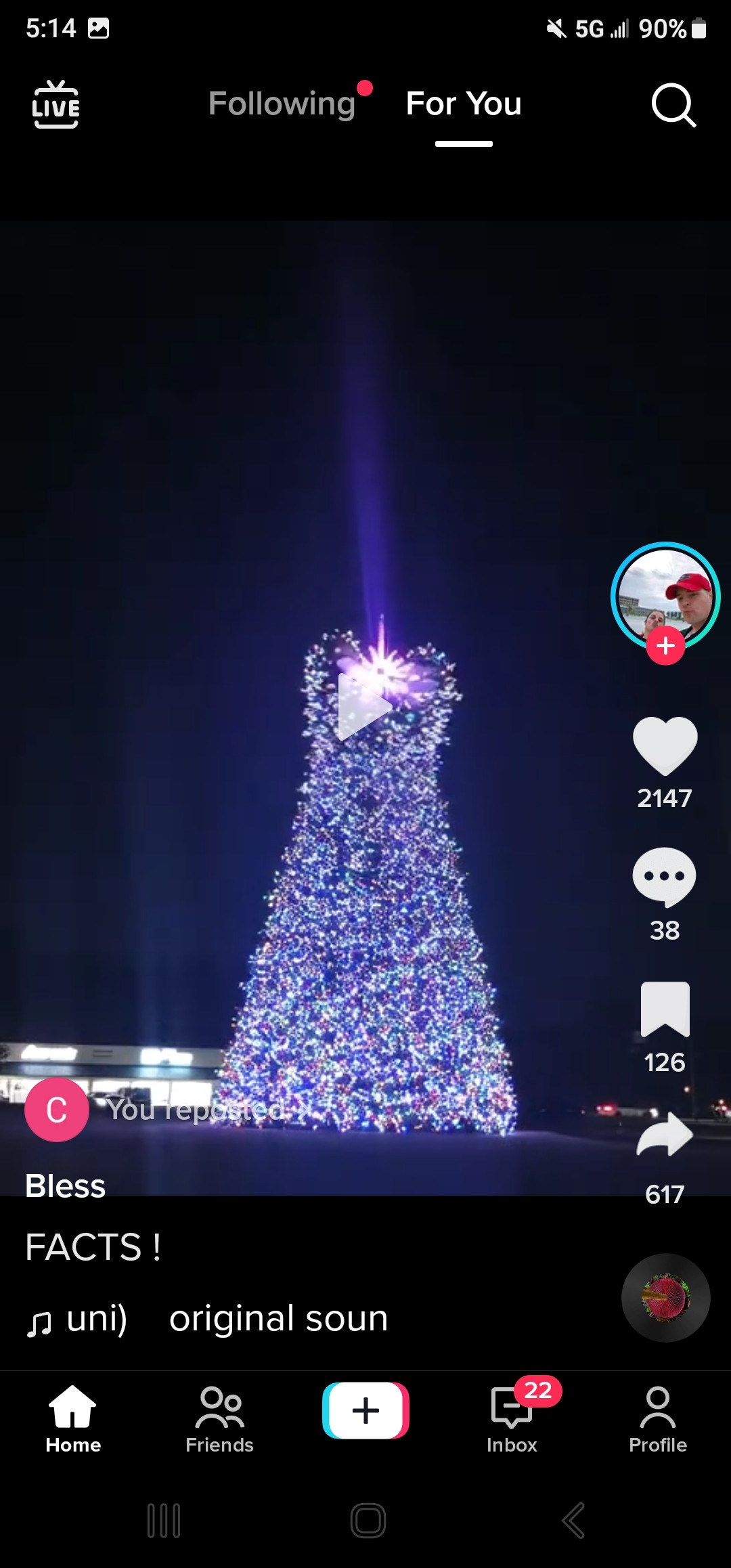Image resolution: width=731 pixels, height=1568 pixels.
Task: Switch to the Following feed
Action: click(282, 104)
